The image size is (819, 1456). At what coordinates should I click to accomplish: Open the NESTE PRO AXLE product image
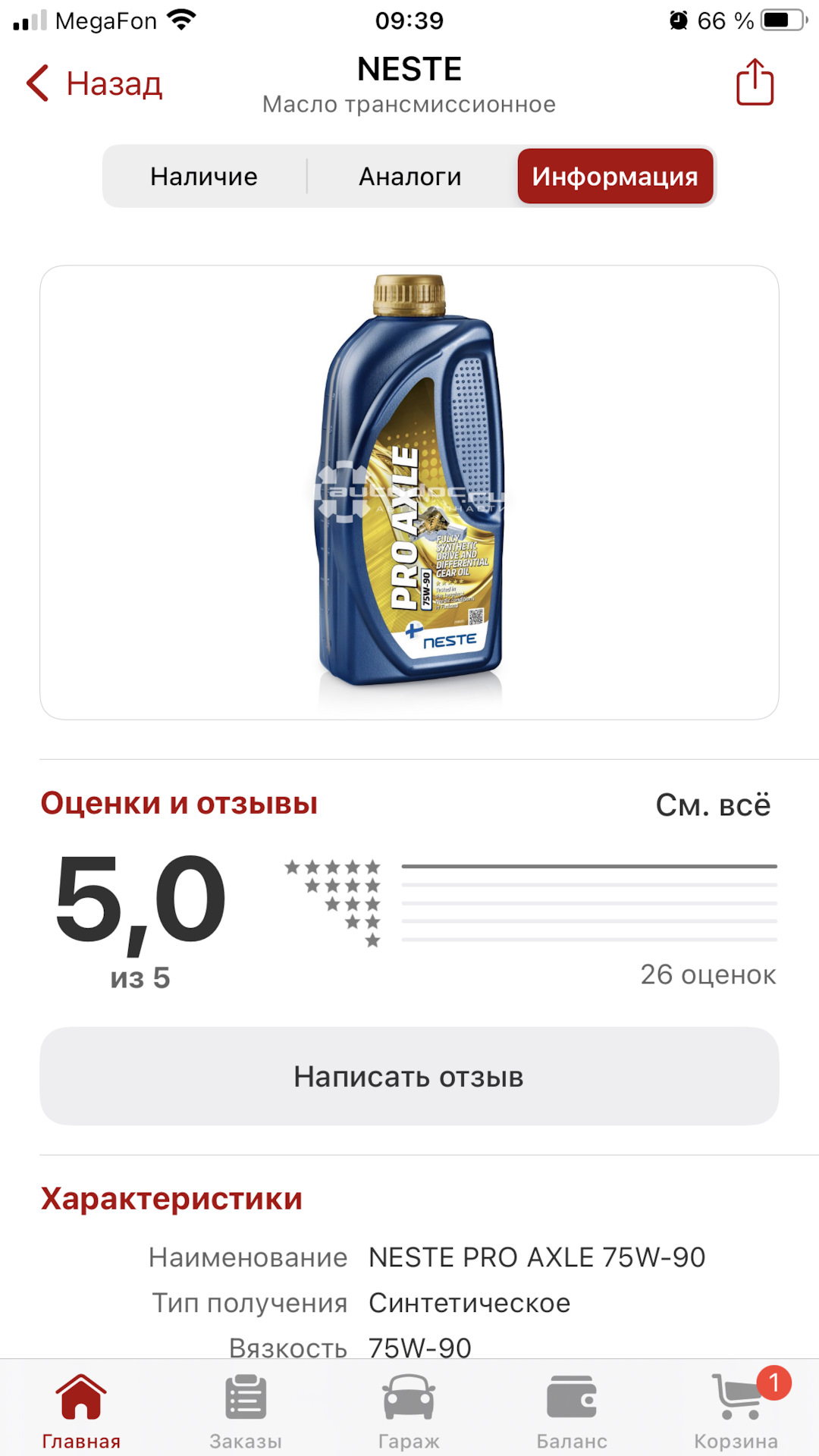point(409,485)
